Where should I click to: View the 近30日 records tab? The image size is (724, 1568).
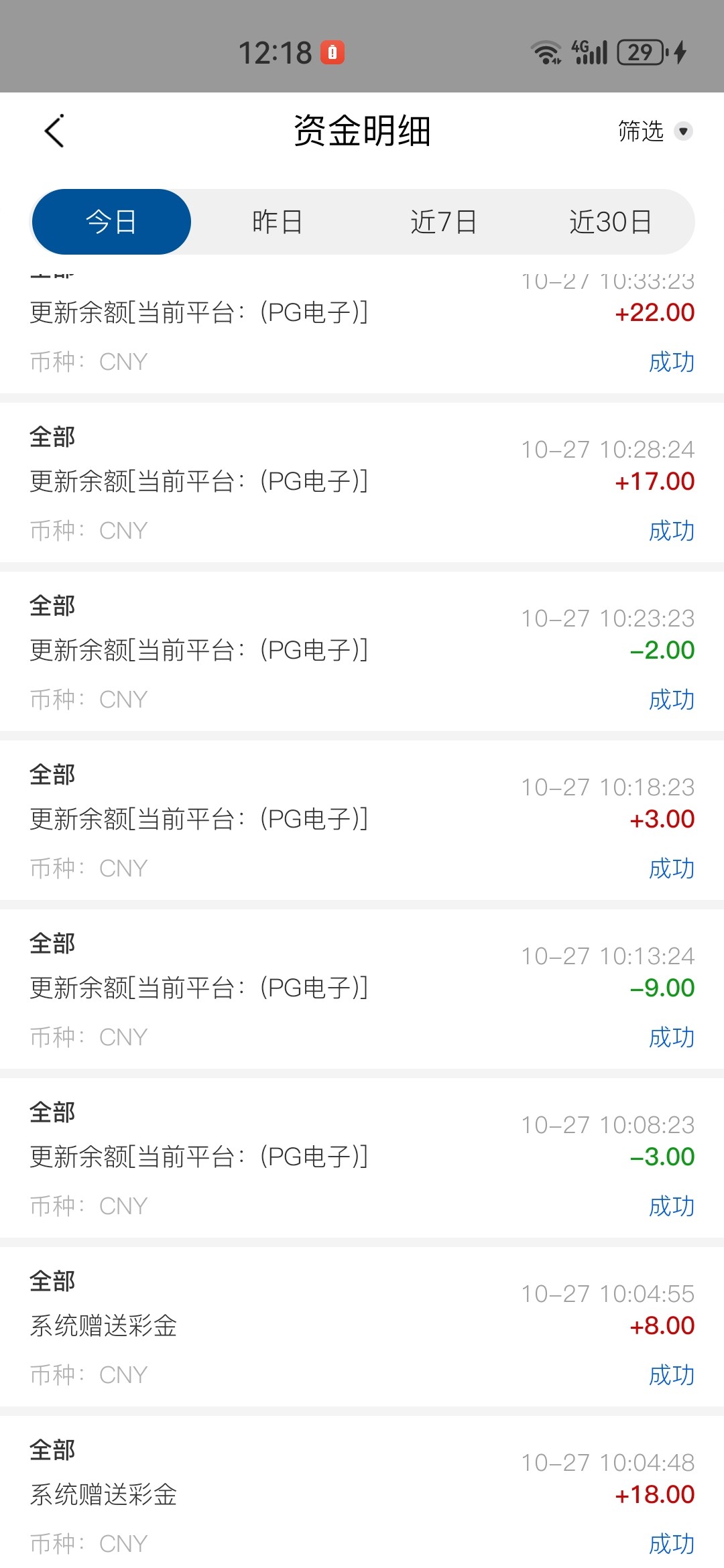610,222
